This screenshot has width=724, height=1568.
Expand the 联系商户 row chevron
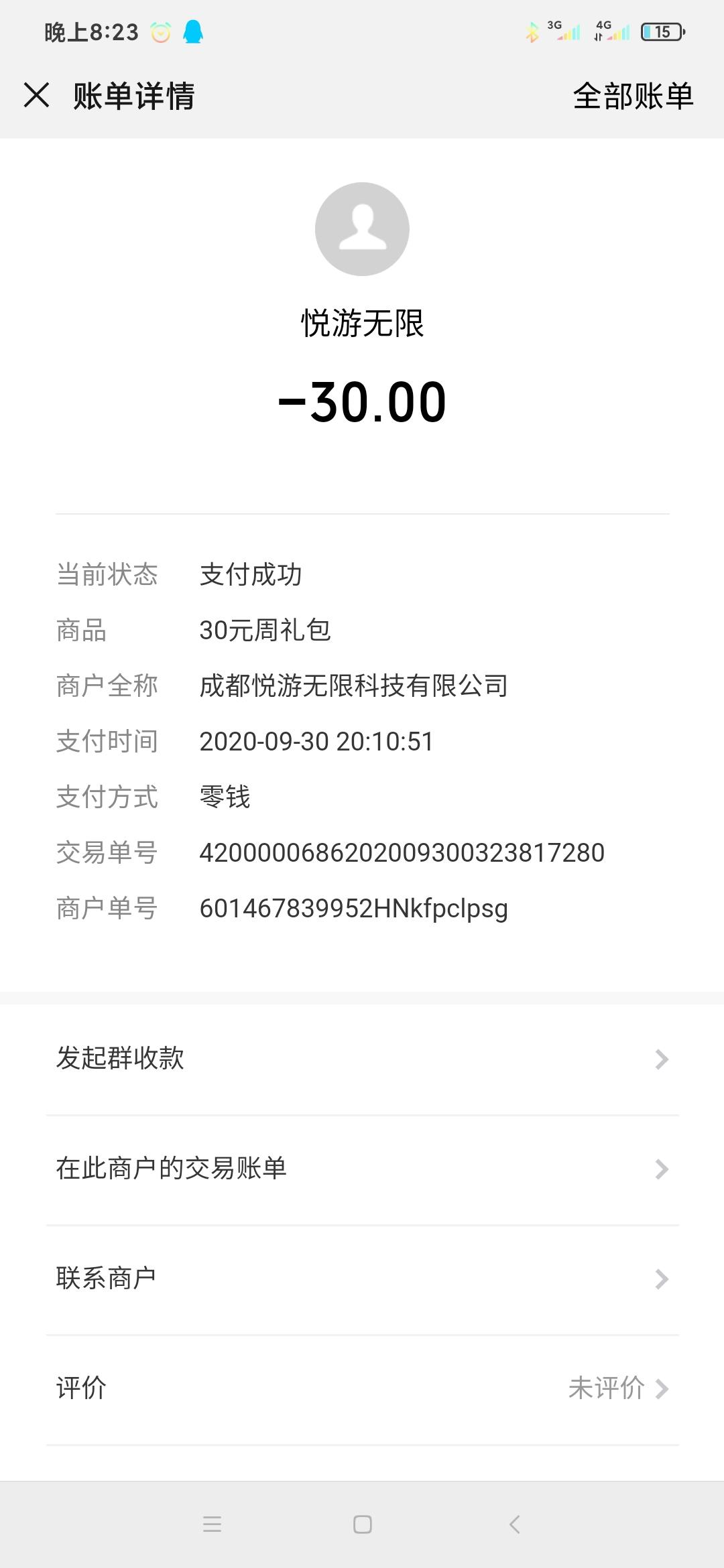click(x=662, y=1279)
